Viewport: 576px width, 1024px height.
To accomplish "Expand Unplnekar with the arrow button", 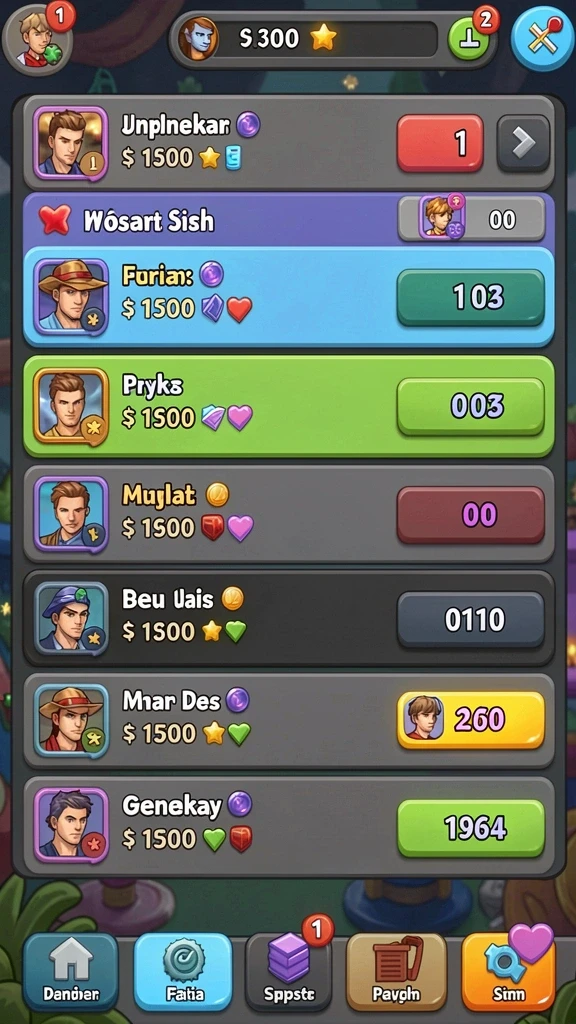I will click(x=523, y=143).
